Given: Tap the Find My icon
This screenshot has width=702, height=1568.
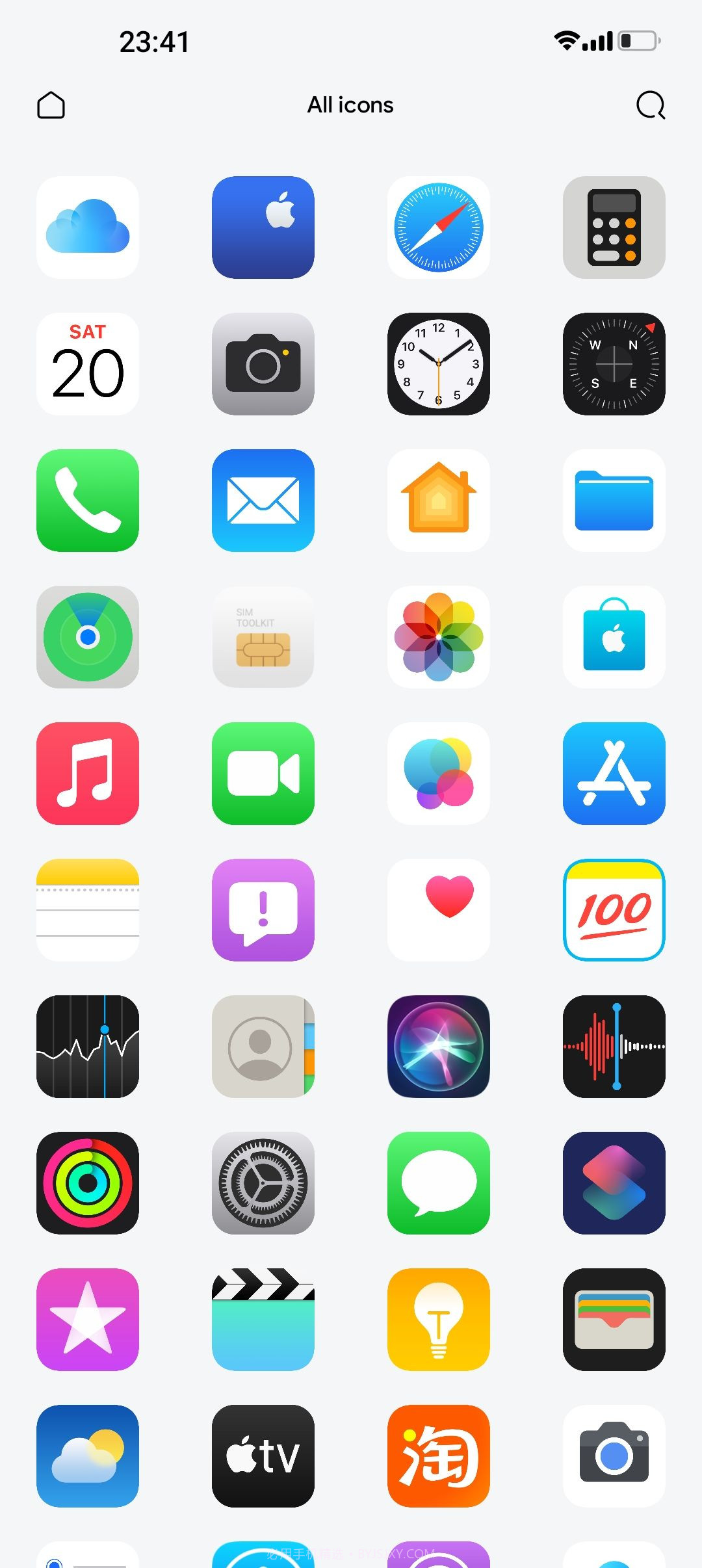Looking at the screenshot, I should coord(88,637).
